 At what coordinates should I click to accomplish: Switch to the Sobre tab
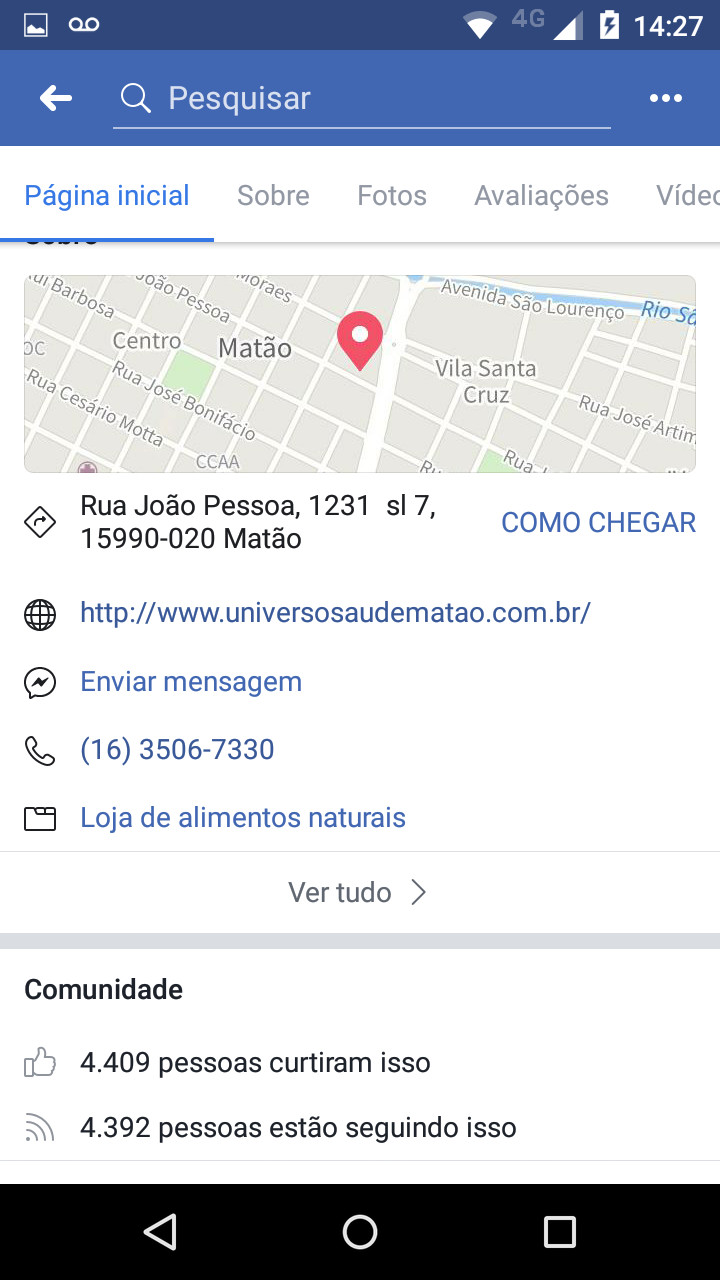point(273,195)
